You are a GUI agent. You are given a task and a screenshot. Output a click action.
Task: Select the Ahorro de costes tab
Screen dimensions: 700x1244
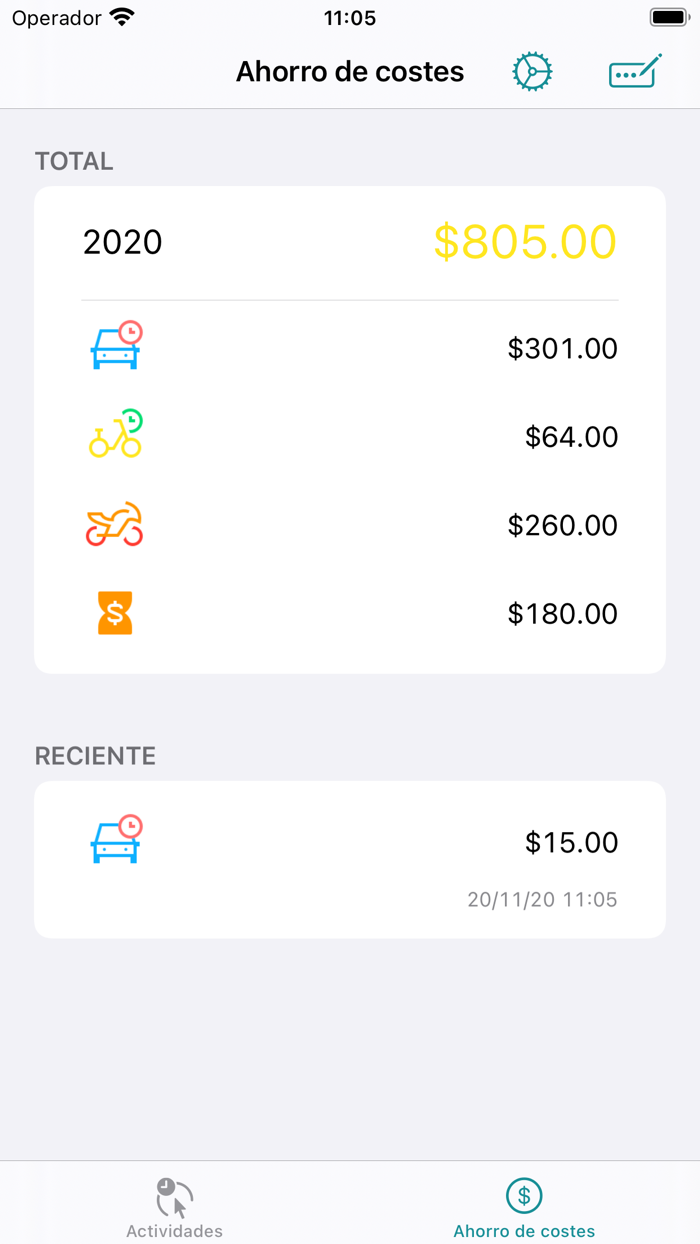524,1205
